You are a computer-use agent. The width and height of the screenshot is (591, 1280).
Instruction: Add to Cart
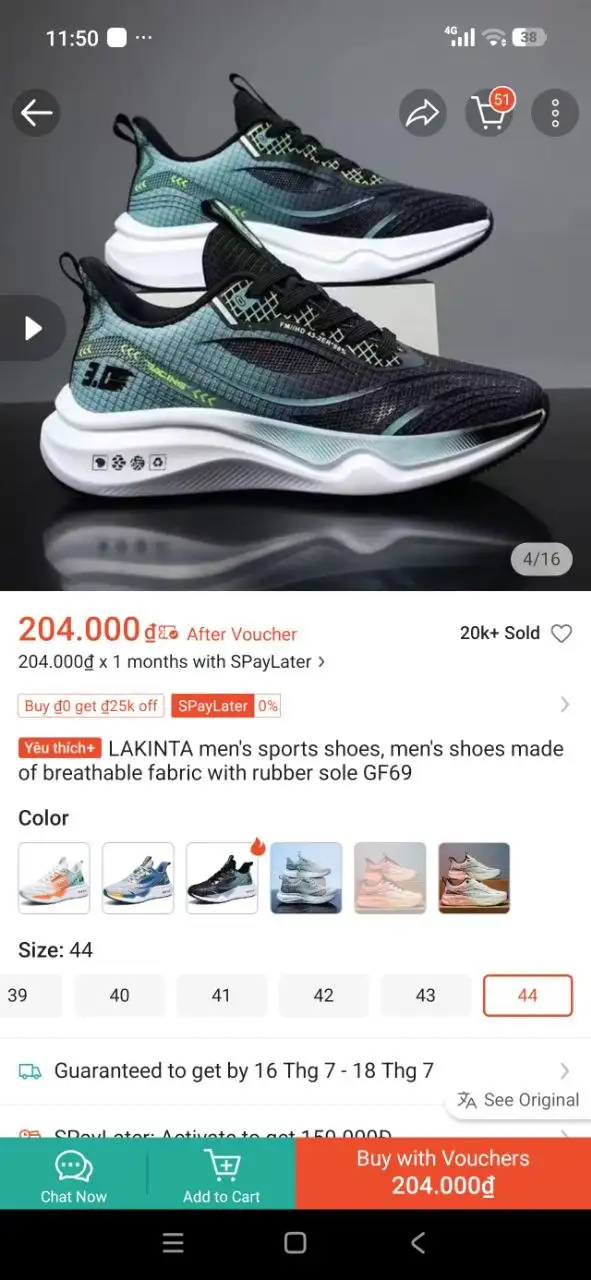[x=222, y=1174]
